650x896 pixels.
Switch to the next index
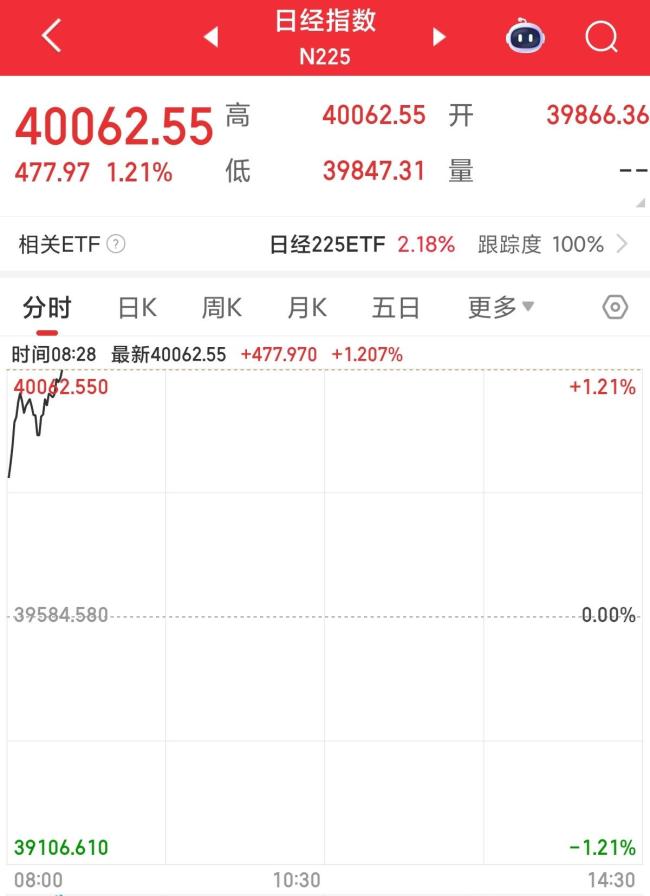(x=439, y=38)
